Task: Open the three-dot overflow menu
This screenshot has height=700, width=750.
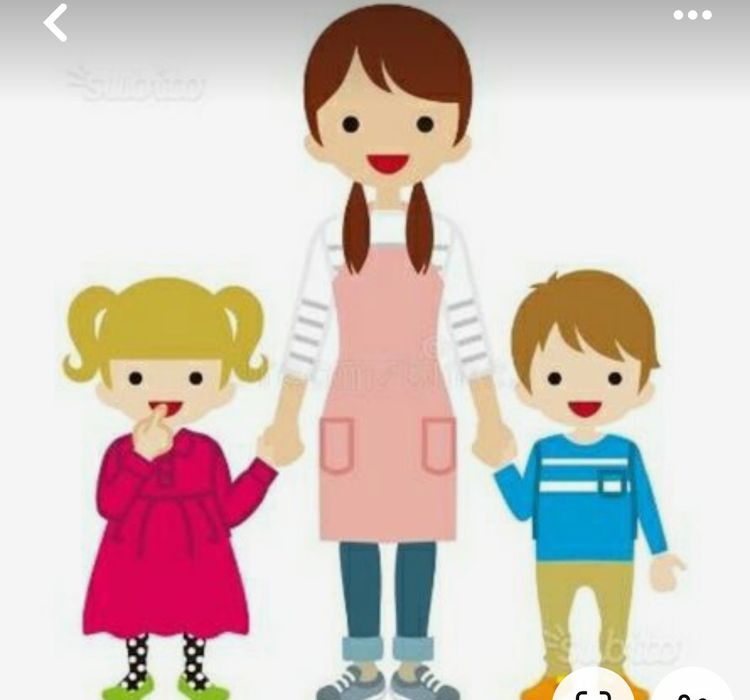Action: (x=692, y=15)
